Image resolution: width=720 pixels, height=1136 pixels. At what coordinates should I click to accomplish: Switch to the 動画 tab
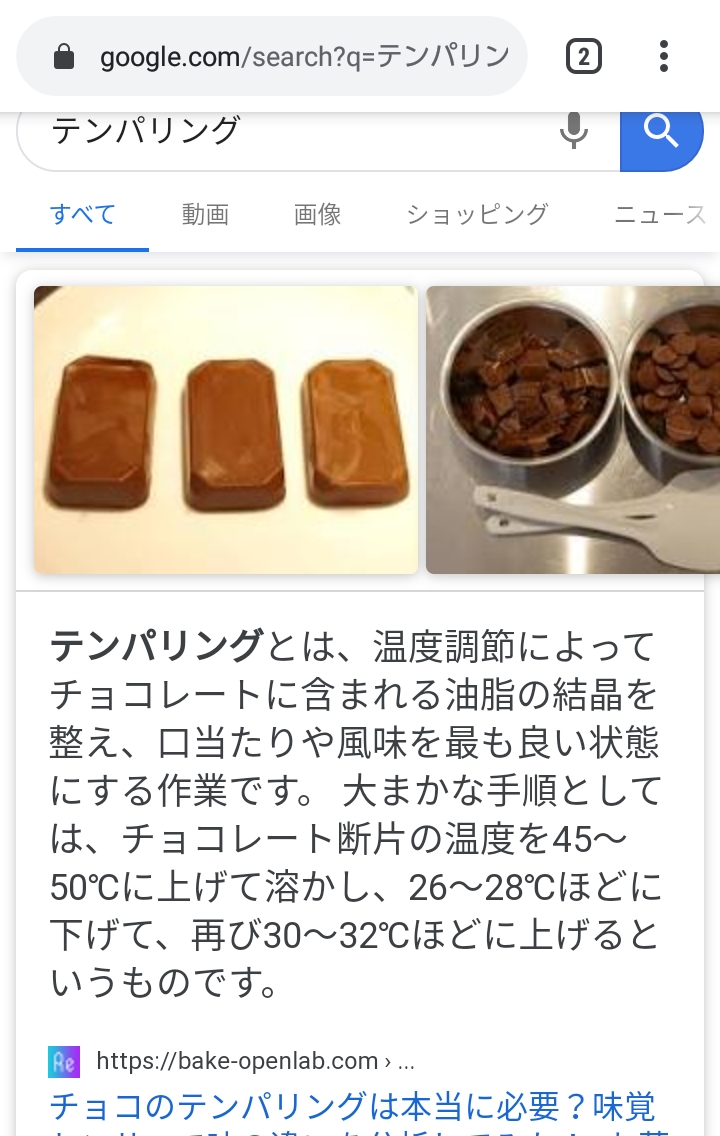[x=205, y=214]
